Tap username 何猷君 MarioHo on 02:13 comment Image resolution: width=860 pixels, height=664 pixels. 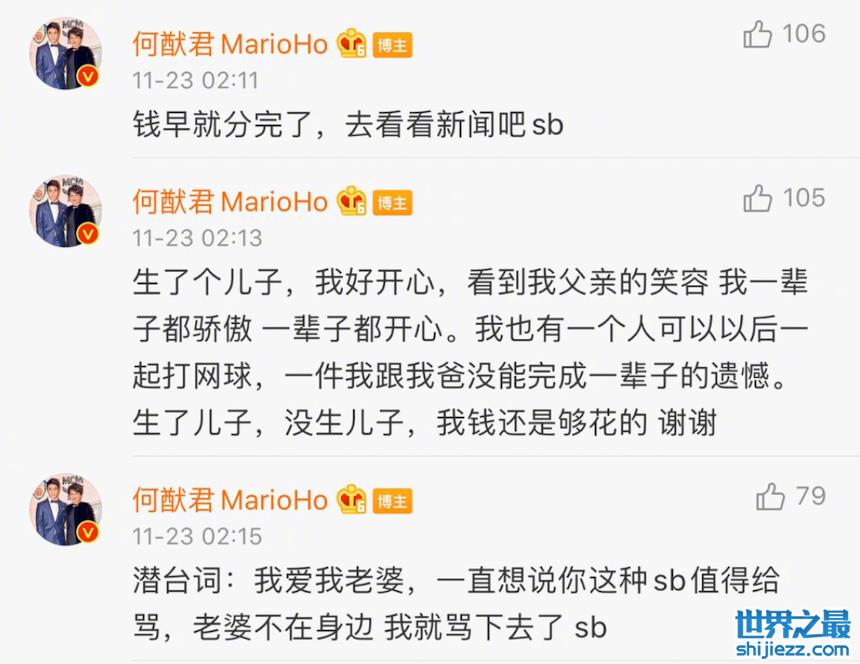tap(230, 202)
